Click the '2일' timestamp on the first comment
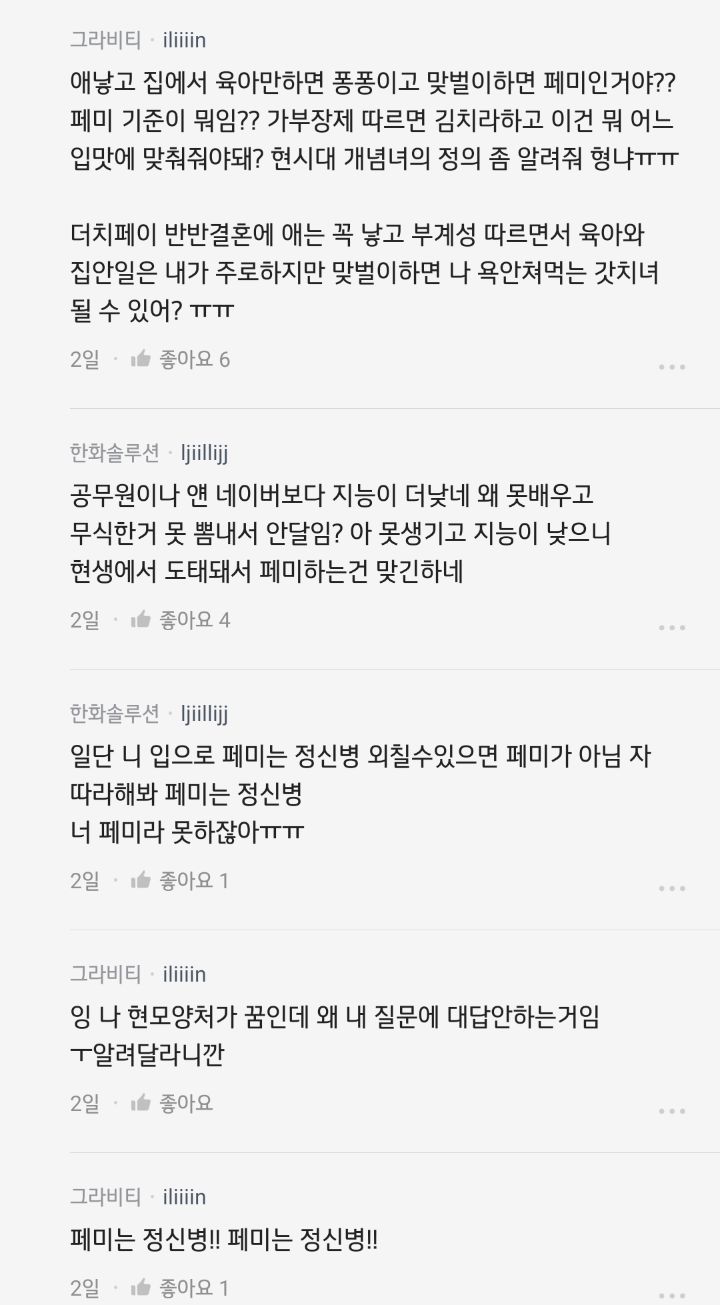Viewport: 720px width, 1305px height. pos(83,359)
